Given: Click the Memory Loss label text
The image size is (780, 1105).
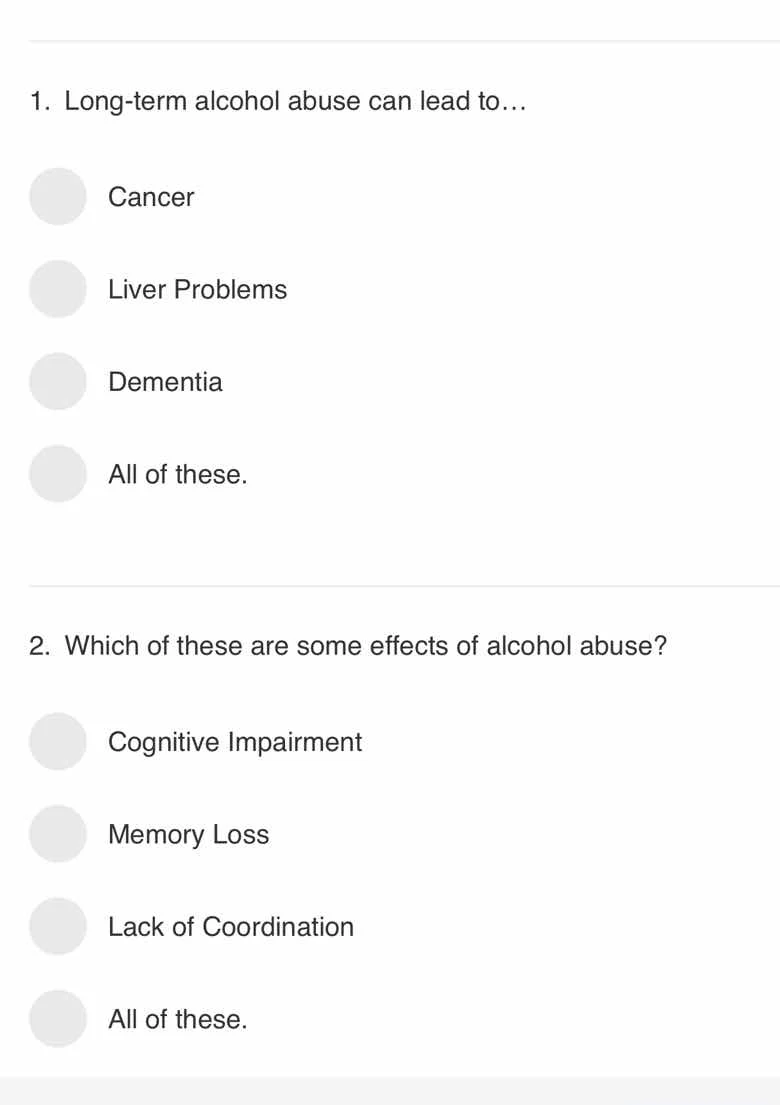Looking at the screenshot, I should [188, 833].
